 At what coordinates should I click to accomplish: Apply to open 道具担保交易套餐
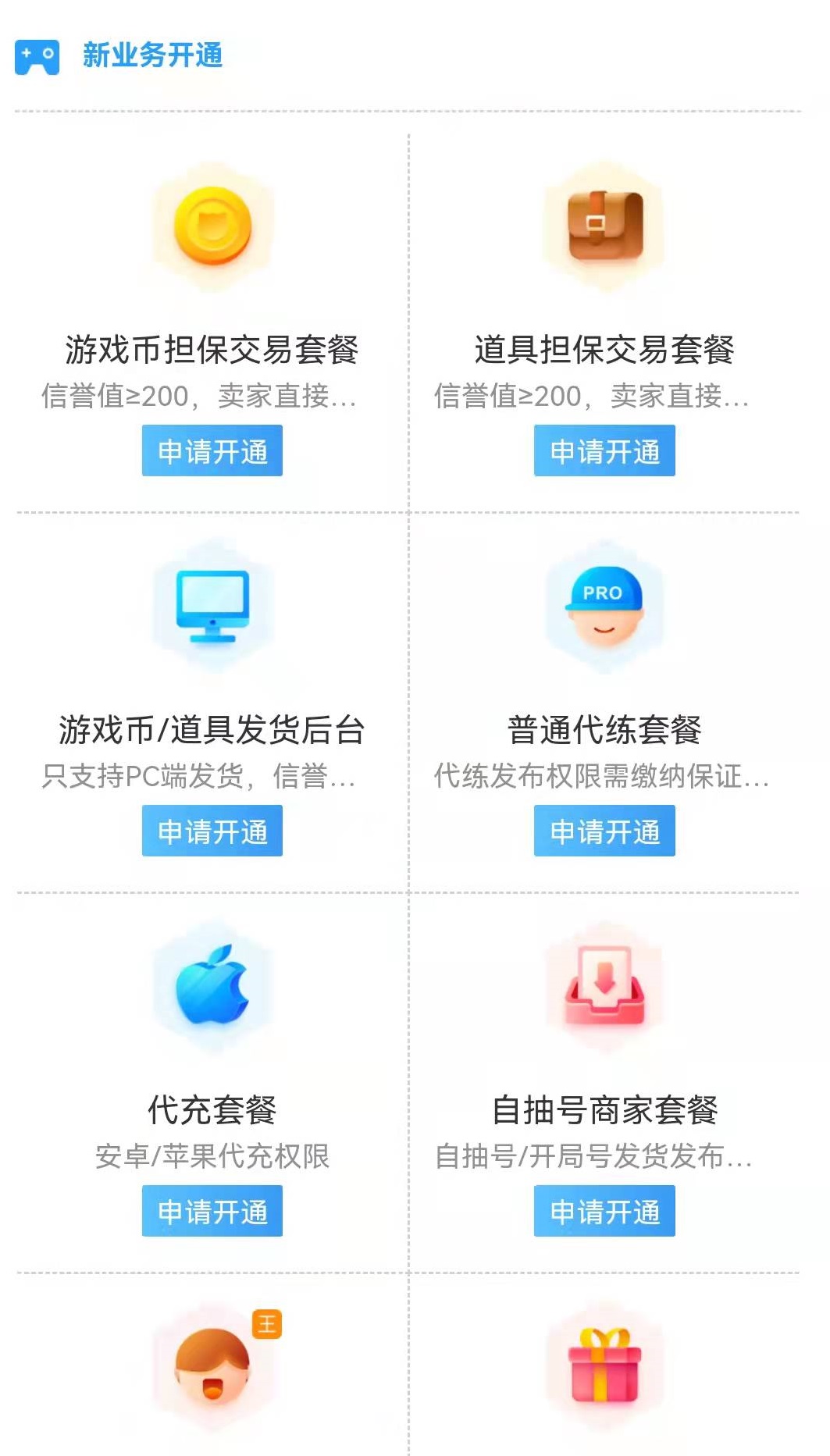(604, 450)
